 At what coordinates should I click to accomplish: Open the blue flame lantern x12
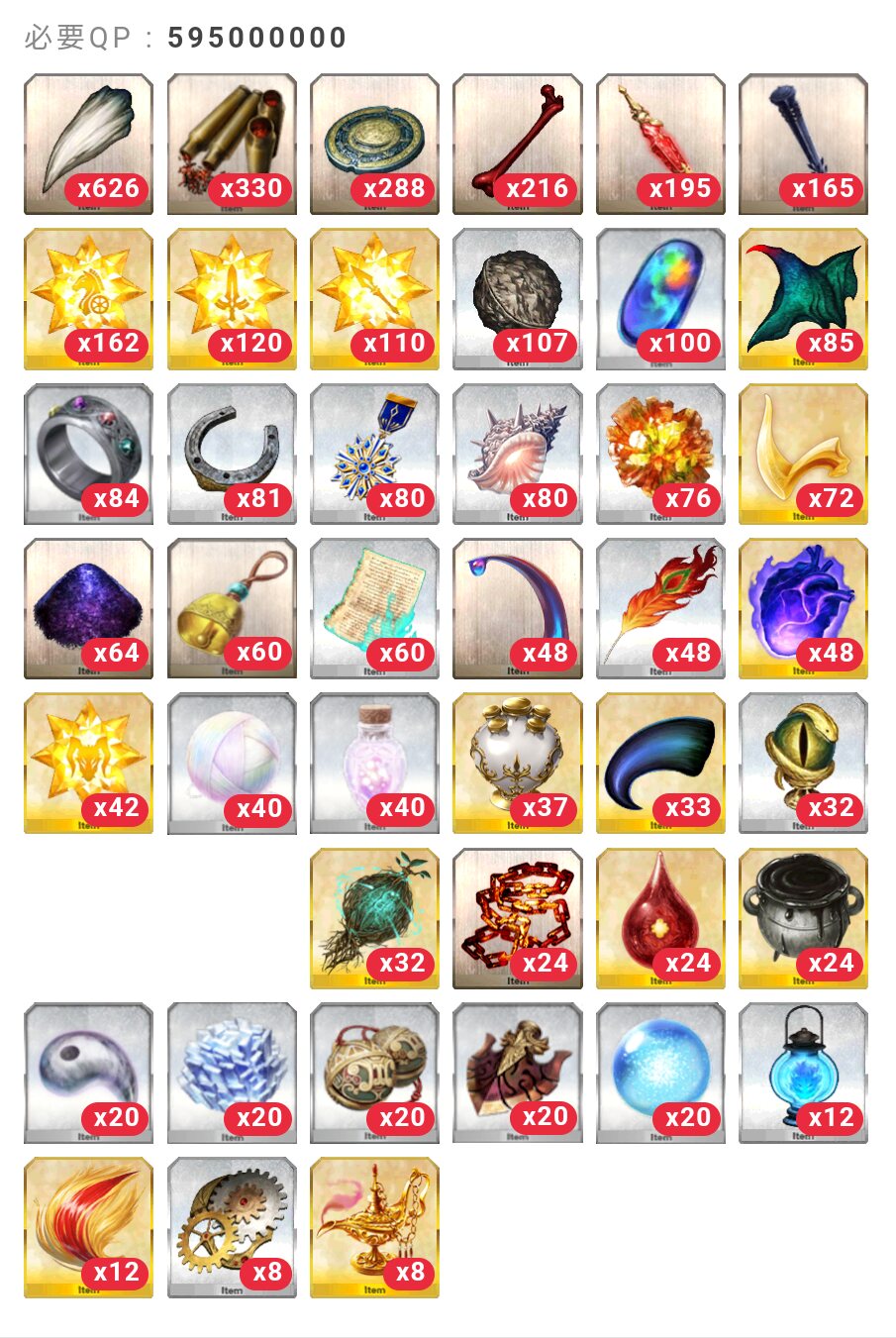click(803, 1073)
